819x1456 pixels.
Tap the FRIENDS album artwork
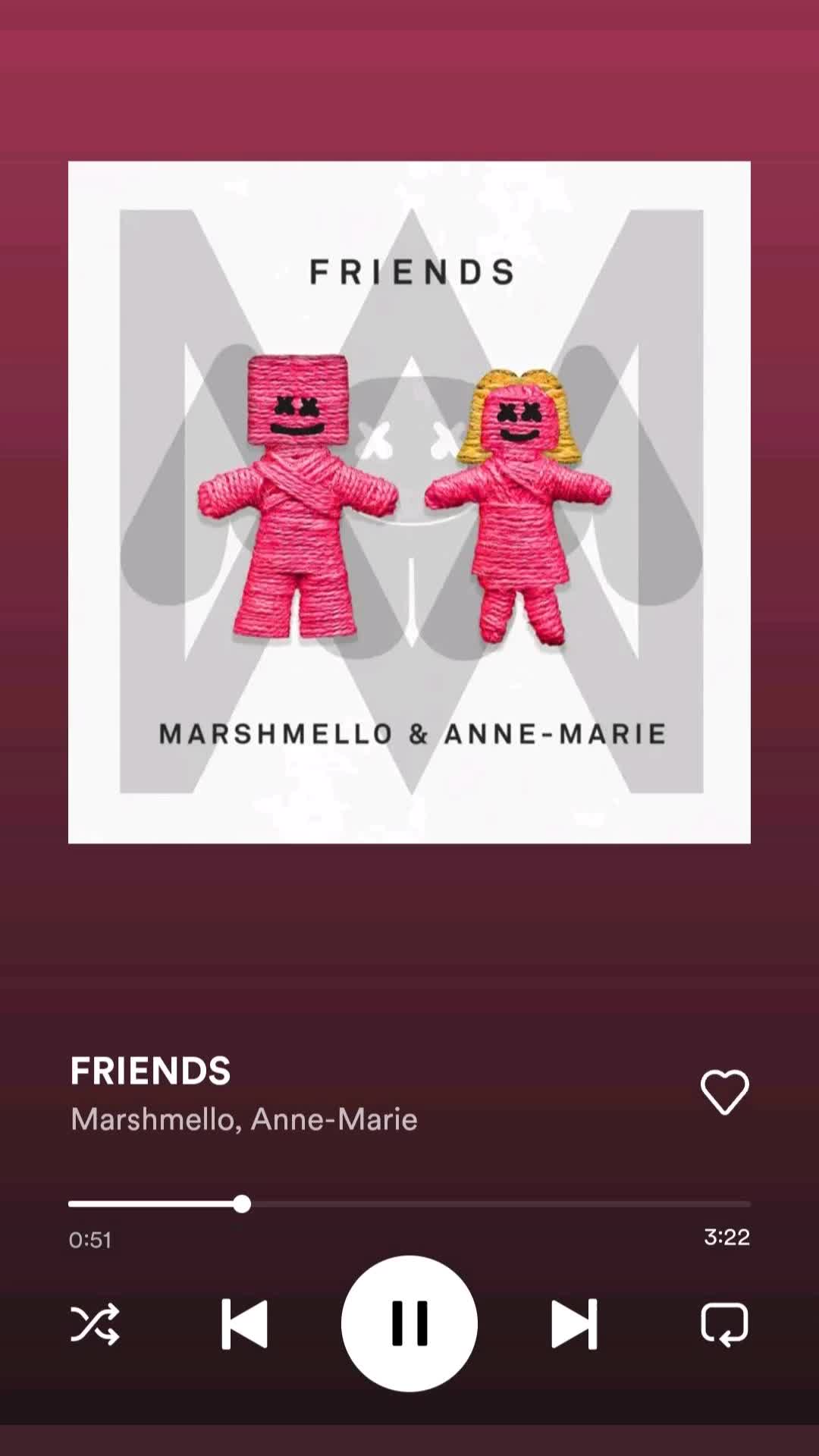409,502
